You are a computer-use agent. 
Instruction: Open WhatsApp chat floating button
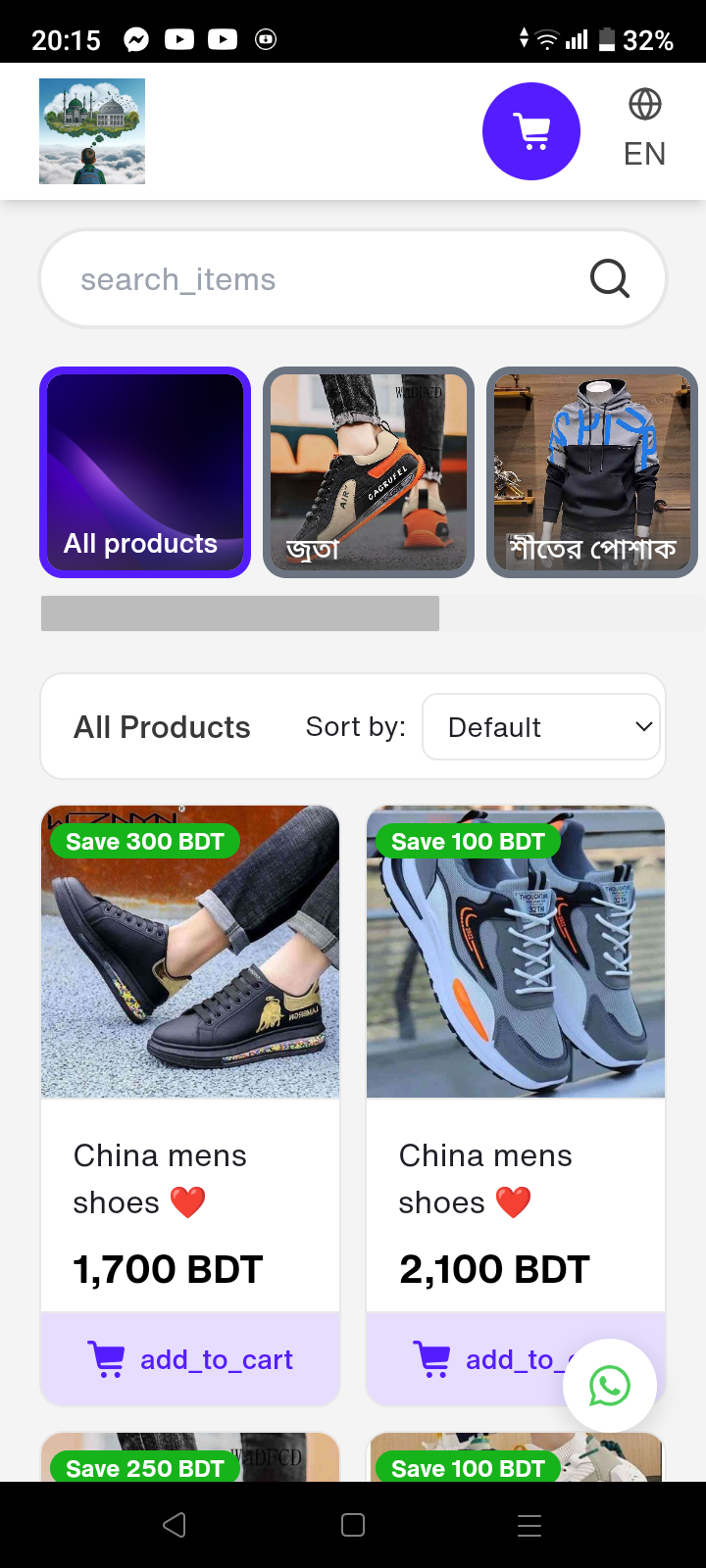[x=610, y=1386]
